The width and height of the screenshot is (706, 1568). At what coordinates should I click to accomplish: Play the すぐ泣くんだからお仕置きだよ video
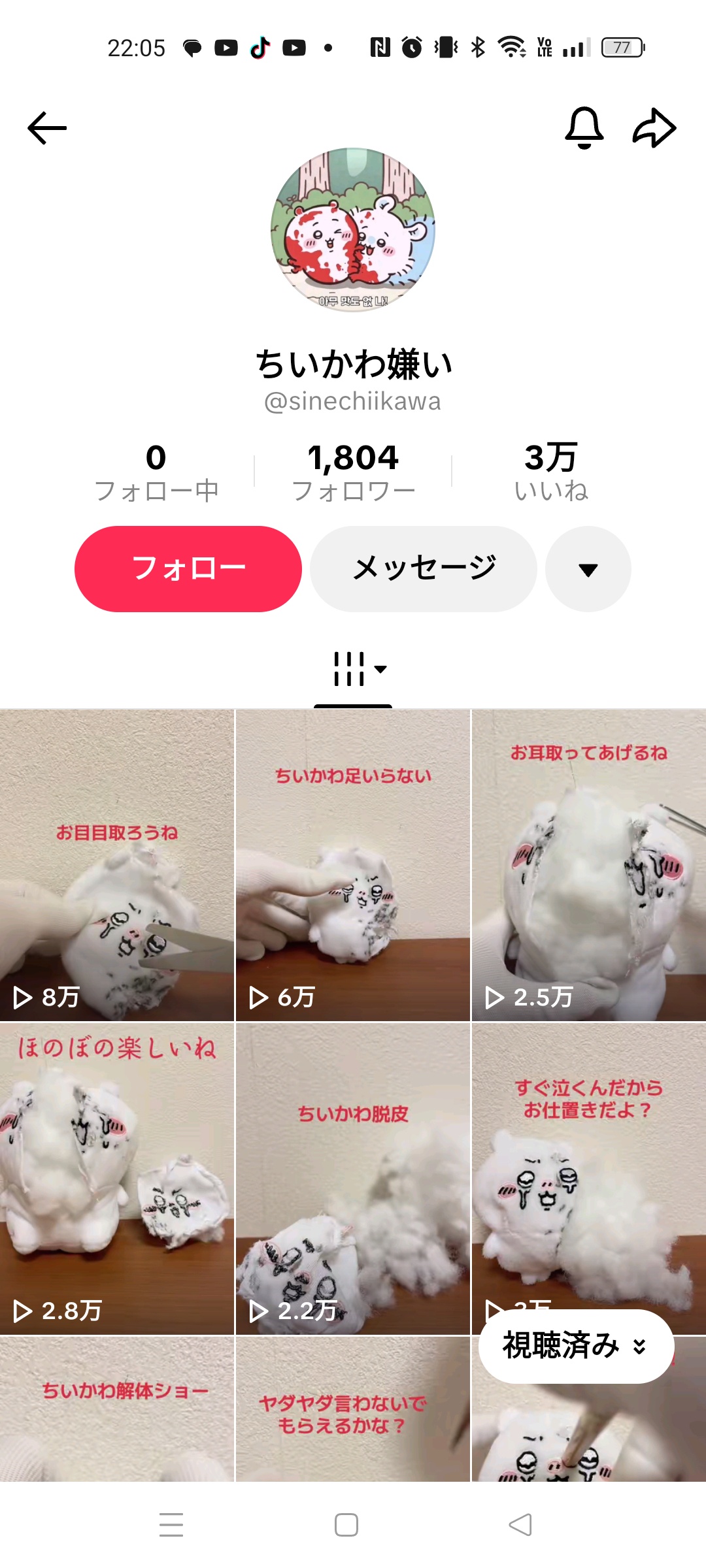(x=588, y=1163)
